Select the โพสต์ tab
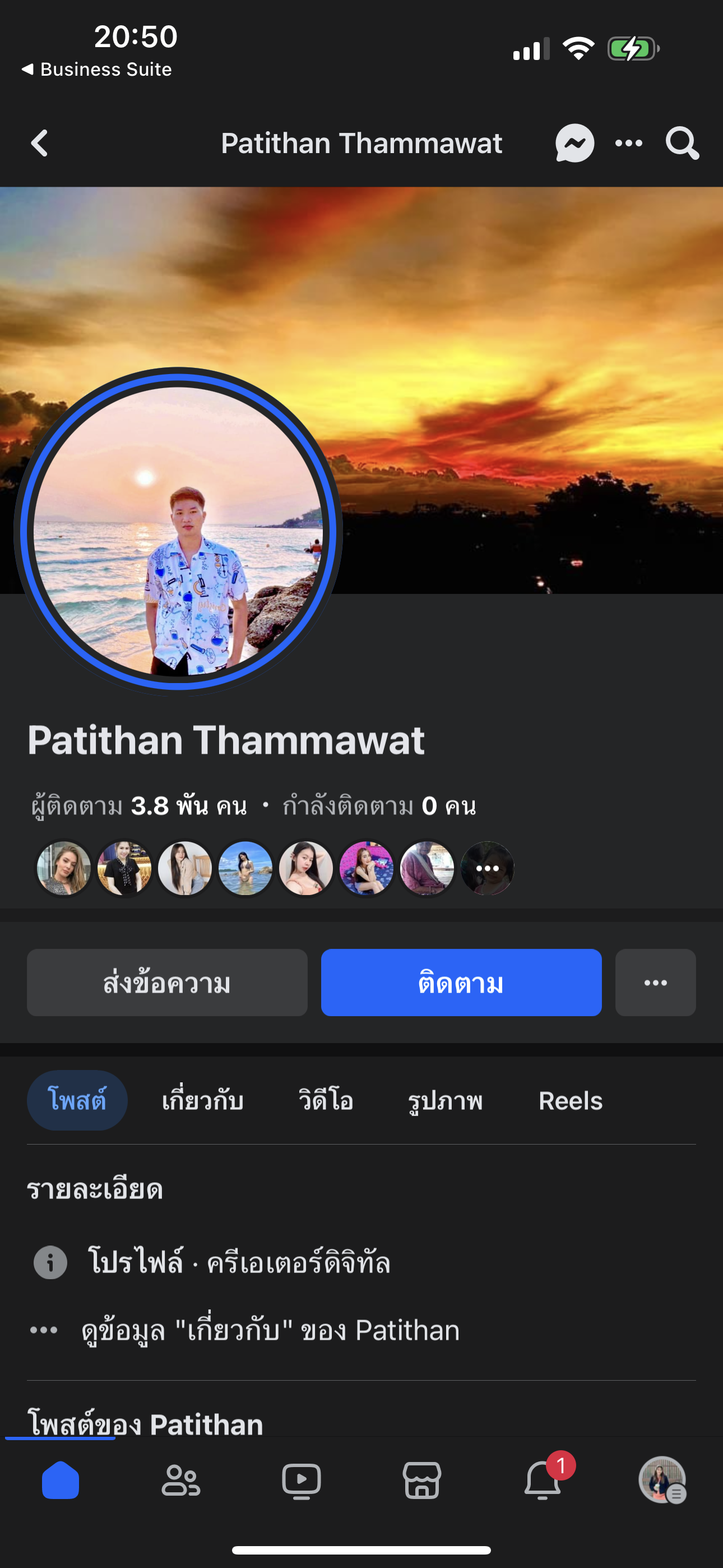723x1568 pixels. coord(77,1100)
